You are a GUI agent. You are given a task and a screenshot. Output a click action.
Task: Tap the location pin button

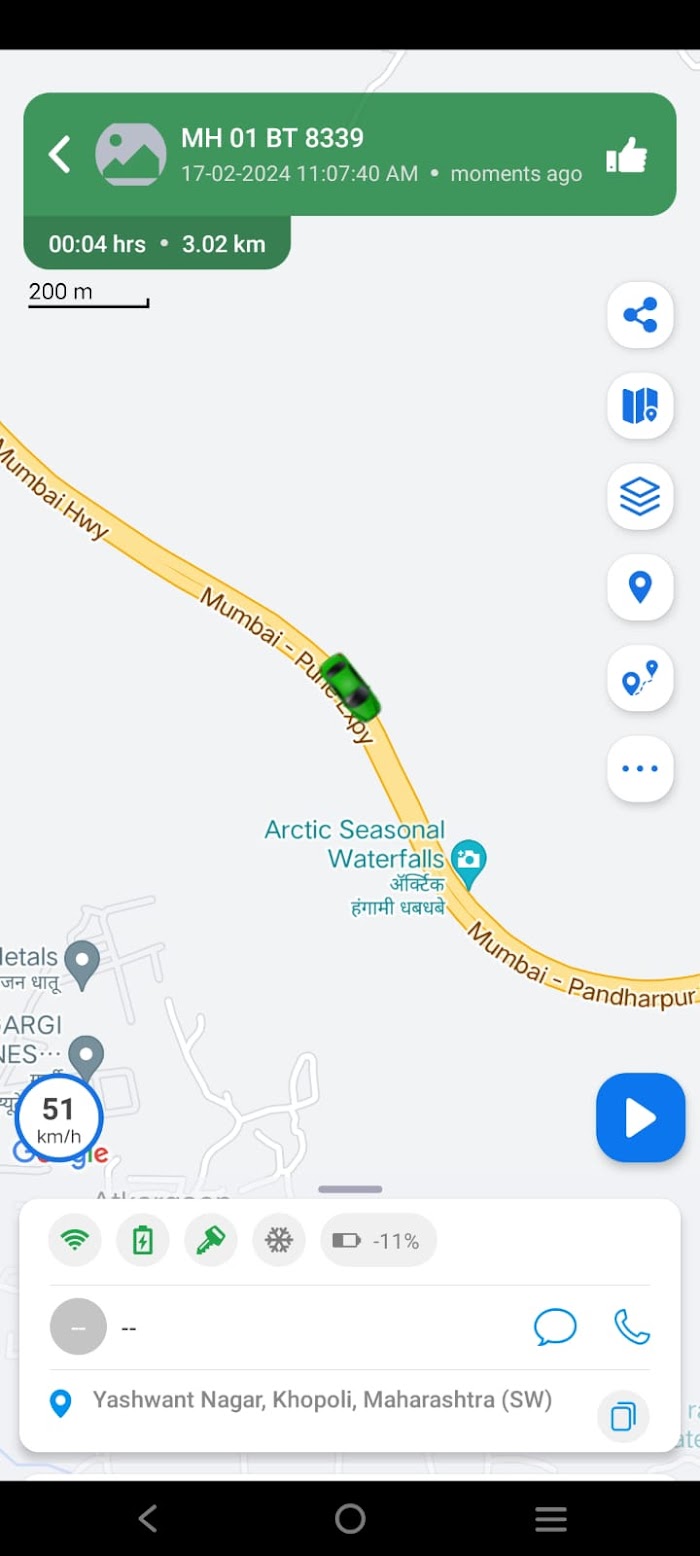coord(640,587)
